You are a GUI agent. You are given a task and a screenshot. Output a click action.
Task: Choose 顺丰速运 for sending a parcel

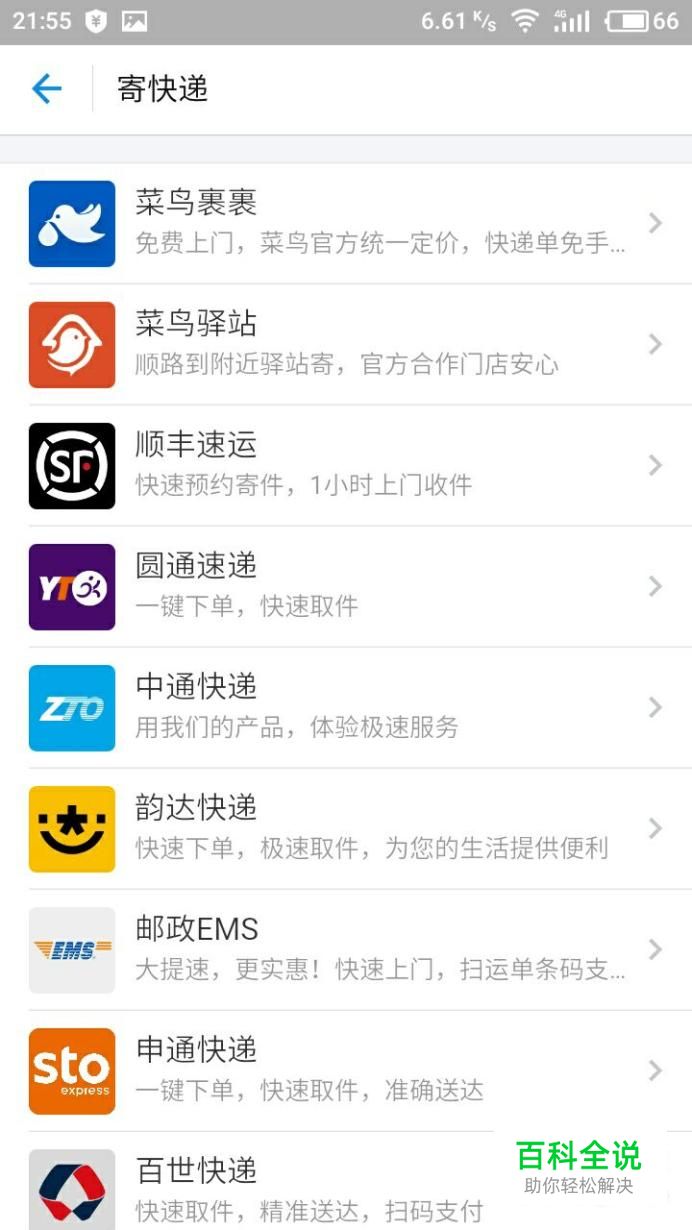point(346,466)
